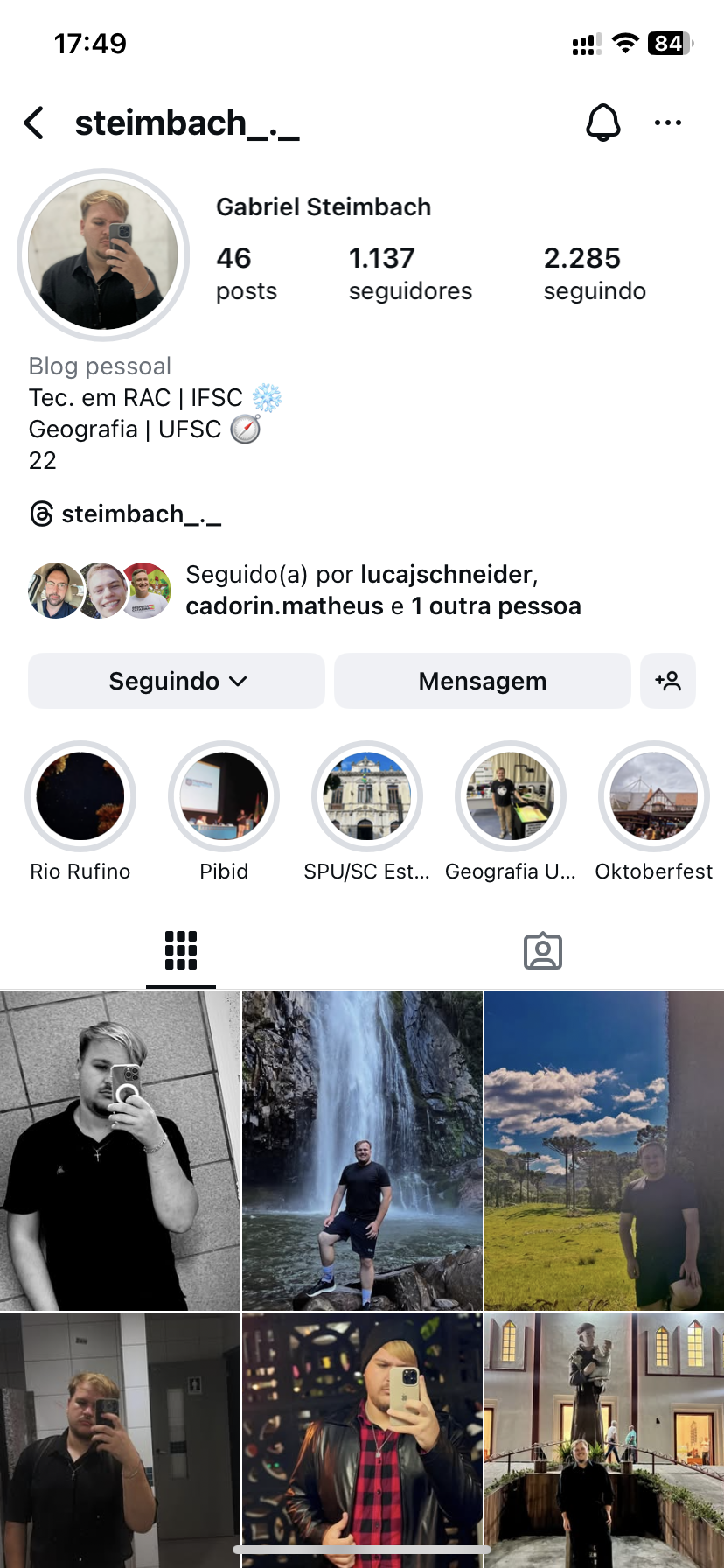Open the notifications bell for this profile
Viewport: 724px width, 1568px height.
(x=602, y=122)
